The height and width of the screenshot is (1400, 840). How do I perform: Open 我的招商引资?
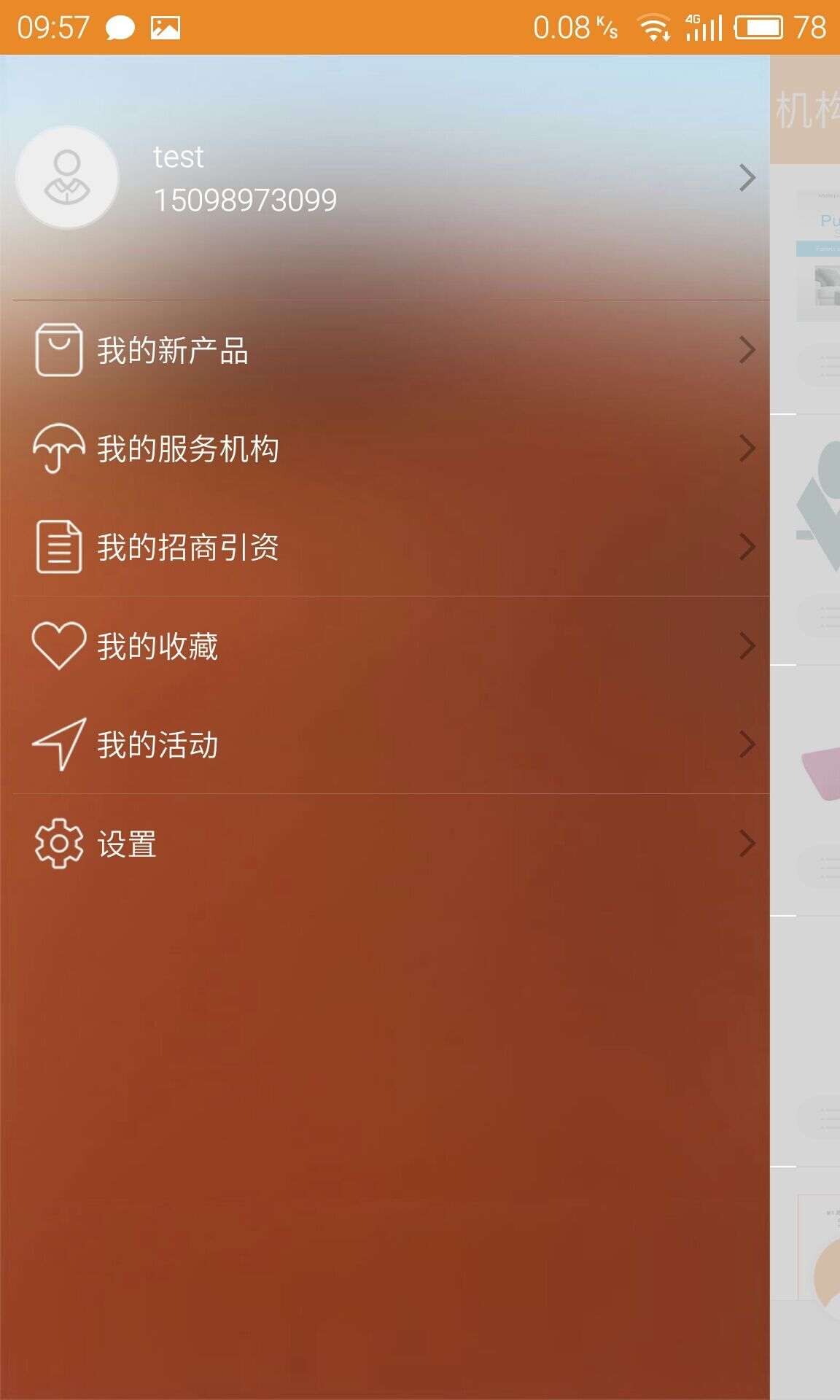pos(385,547)
